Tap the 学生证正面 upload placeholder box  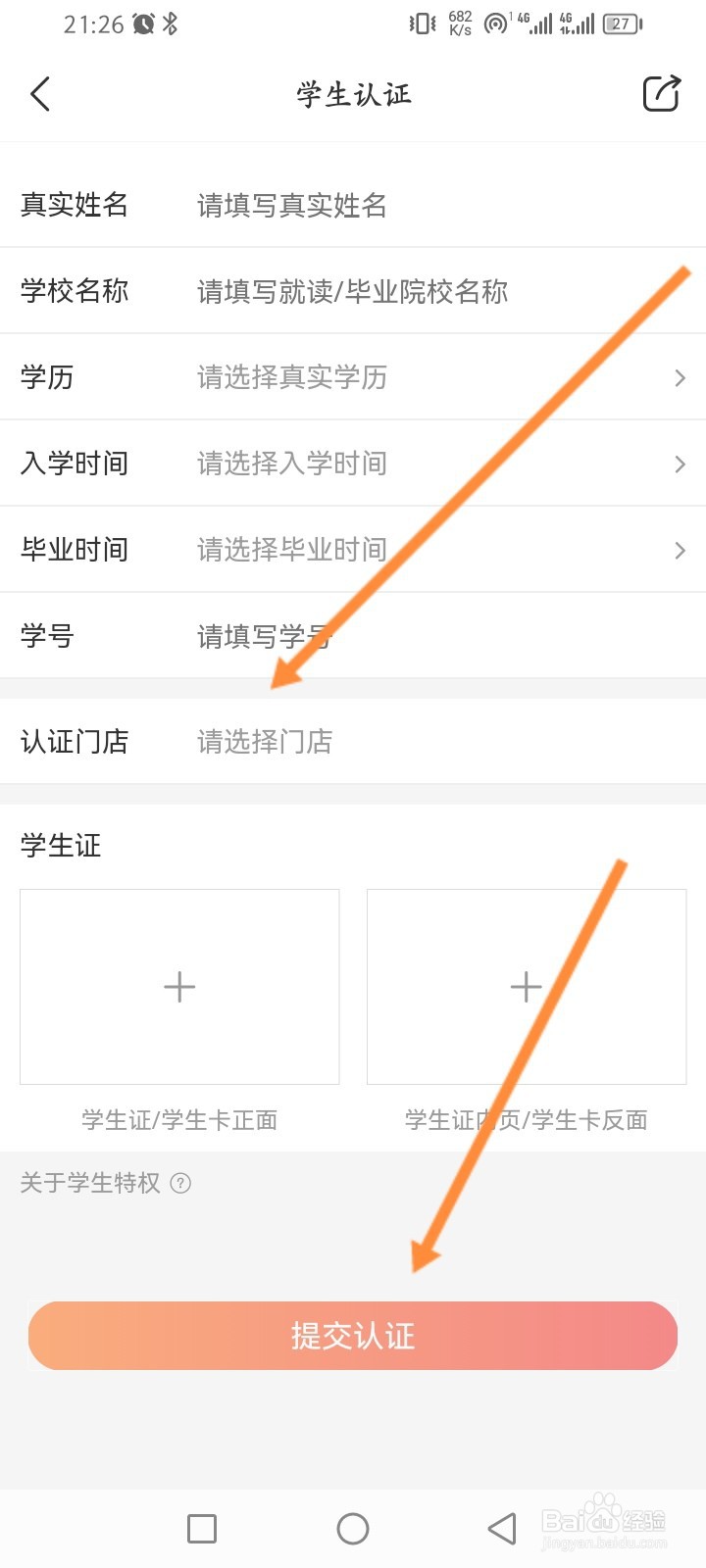pos(179,987)
